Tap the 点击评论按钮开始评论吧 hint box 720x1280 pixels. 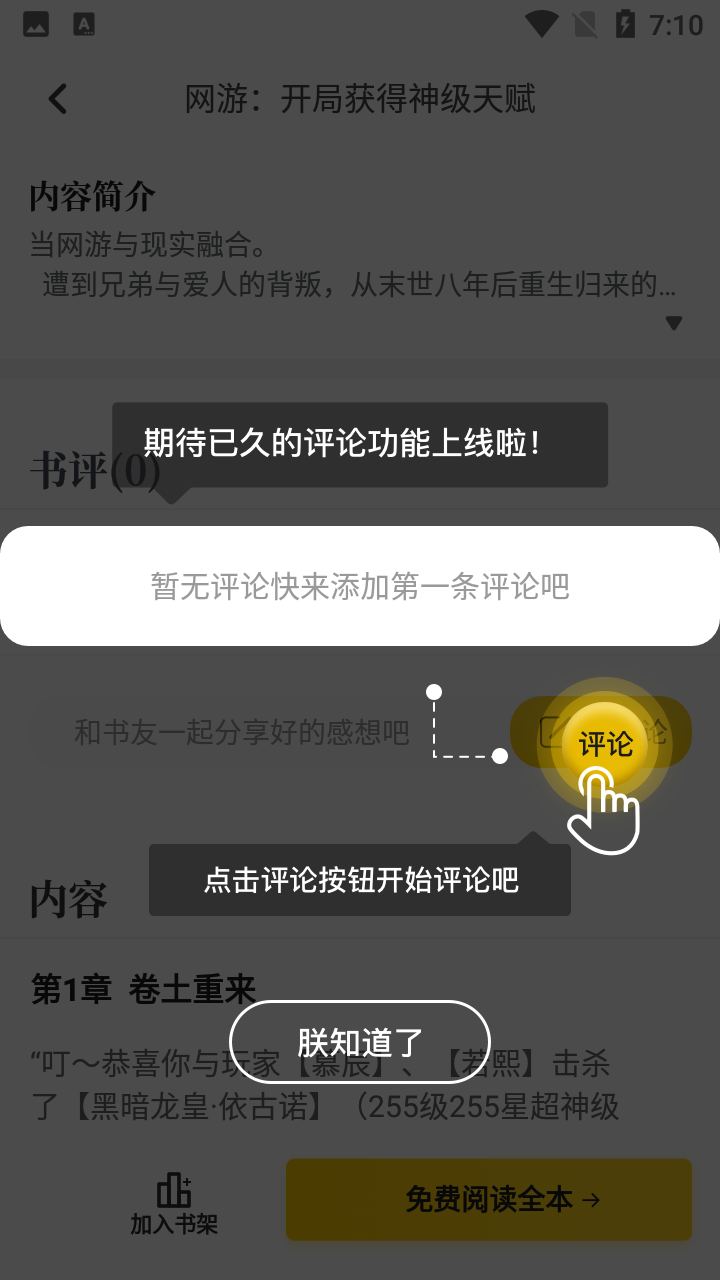[x=358, y=879]
